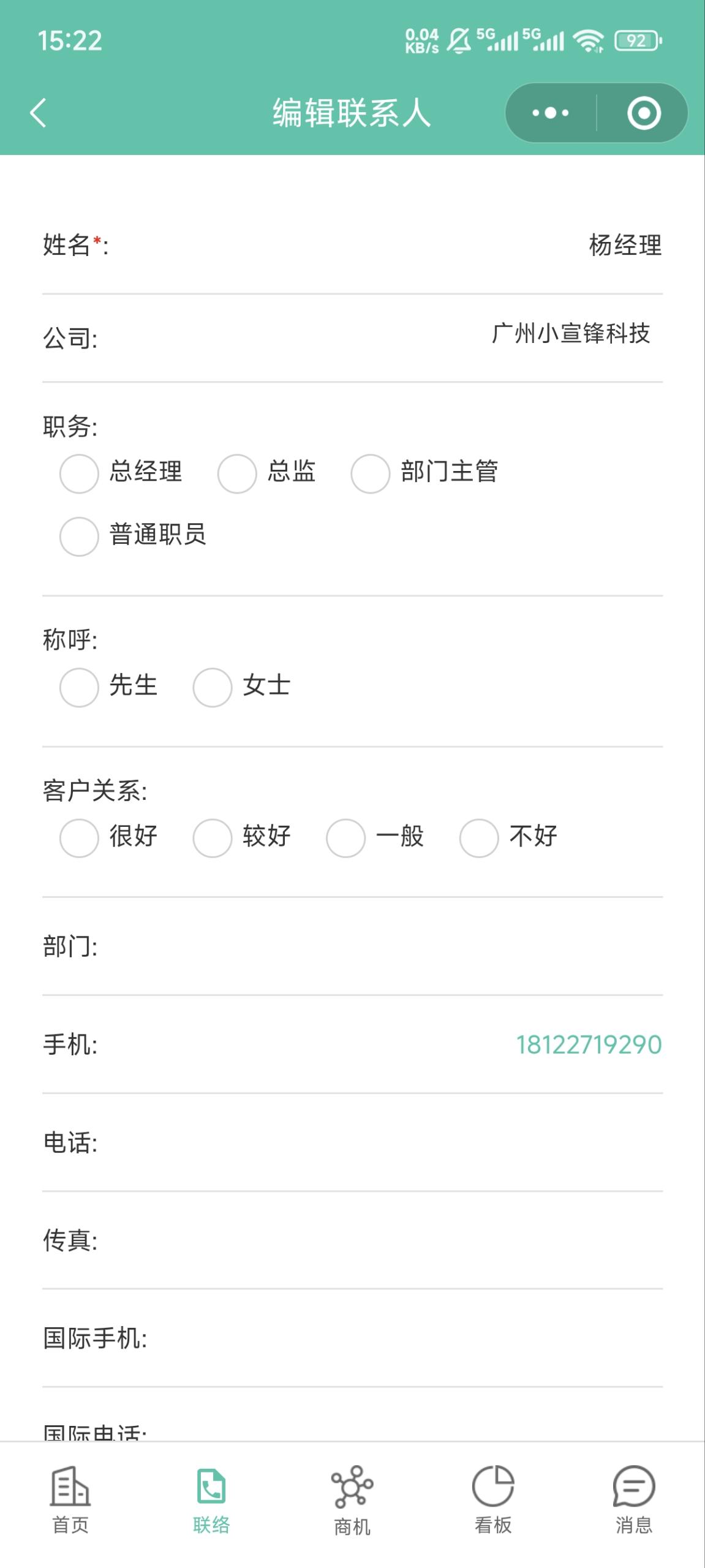Edit the 公司 field
The image size is (705, 1568).
point(570,333)
